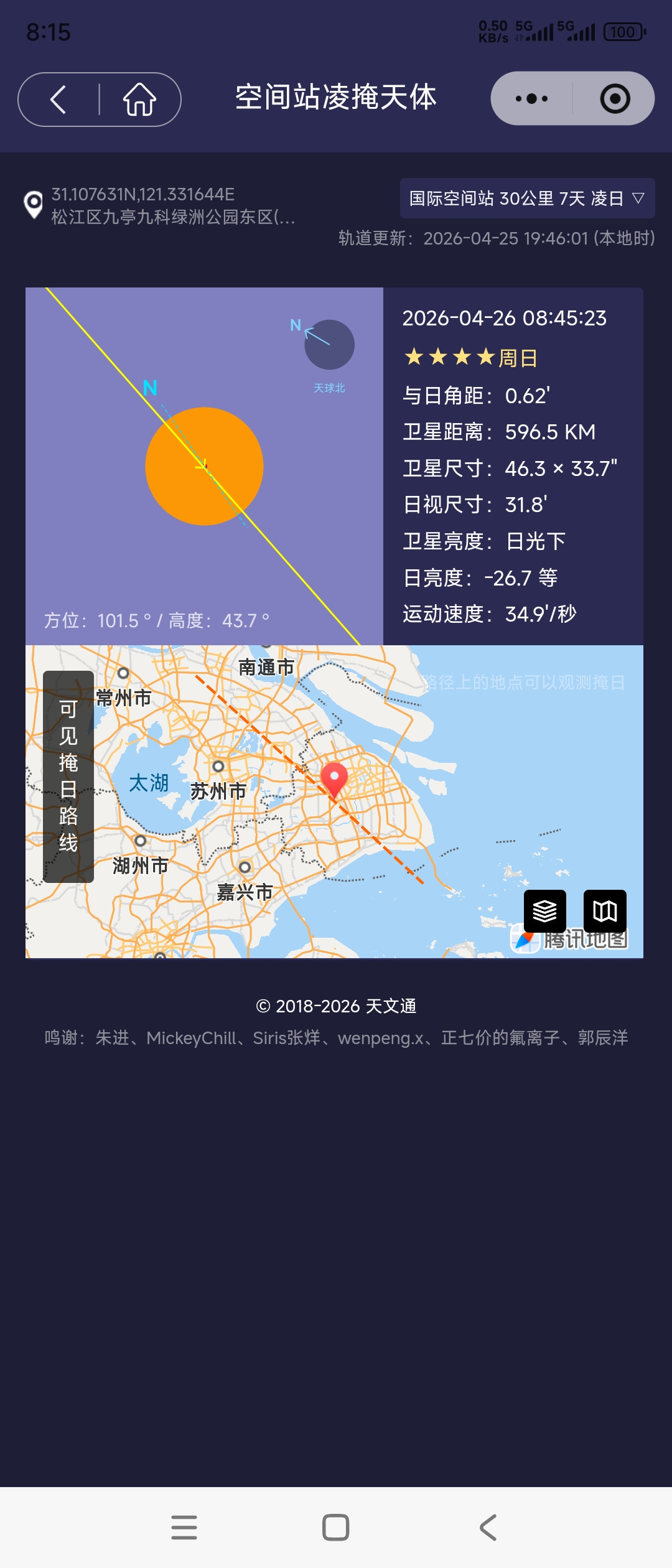Image resolution: width=672 pixels, height=1568 pixels.
Task: Close the mini program via the circle icon
Action: click(x=615, y=98)
